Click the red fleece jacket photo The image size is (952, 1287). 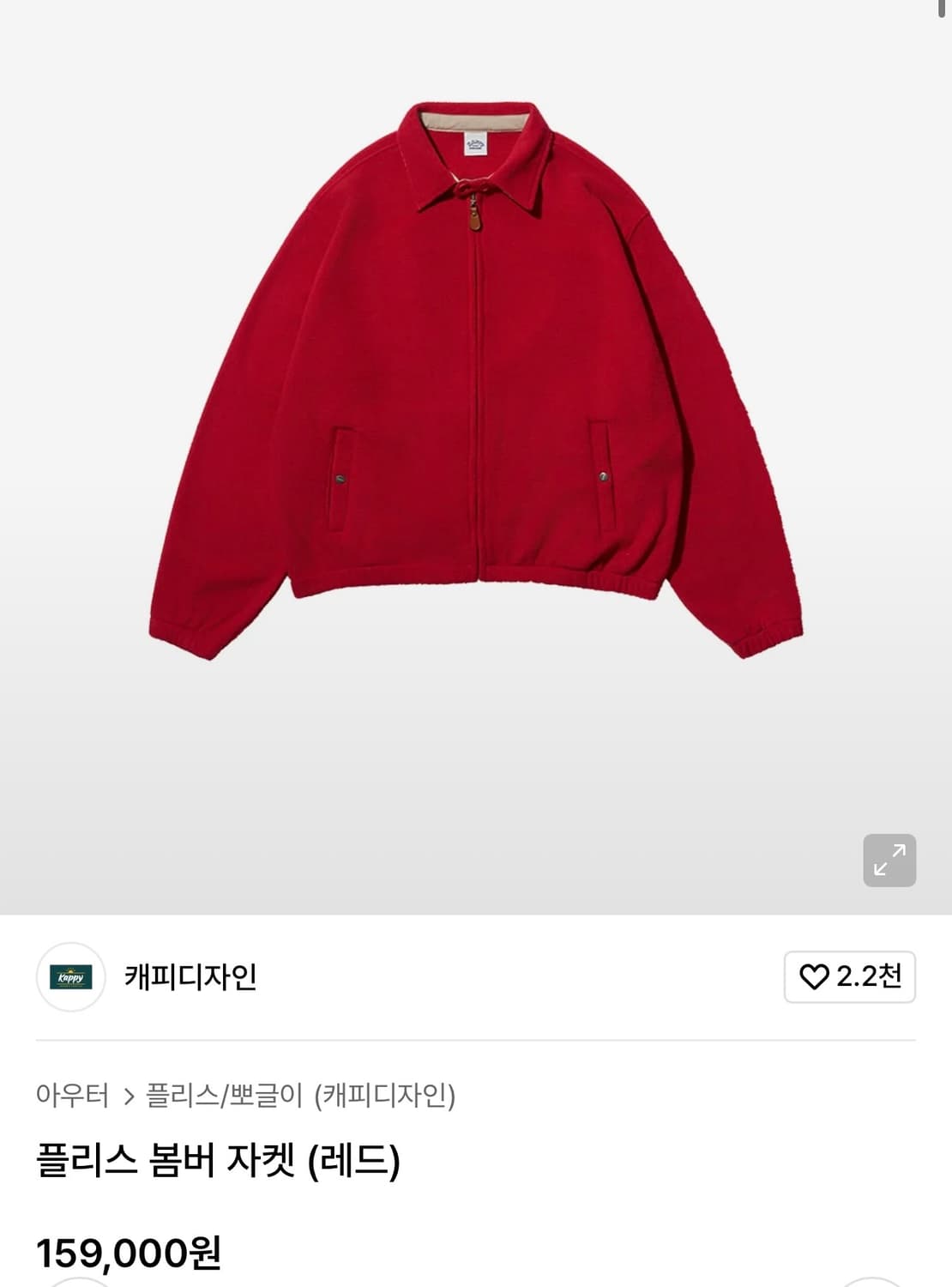click(x=476, y=378)
